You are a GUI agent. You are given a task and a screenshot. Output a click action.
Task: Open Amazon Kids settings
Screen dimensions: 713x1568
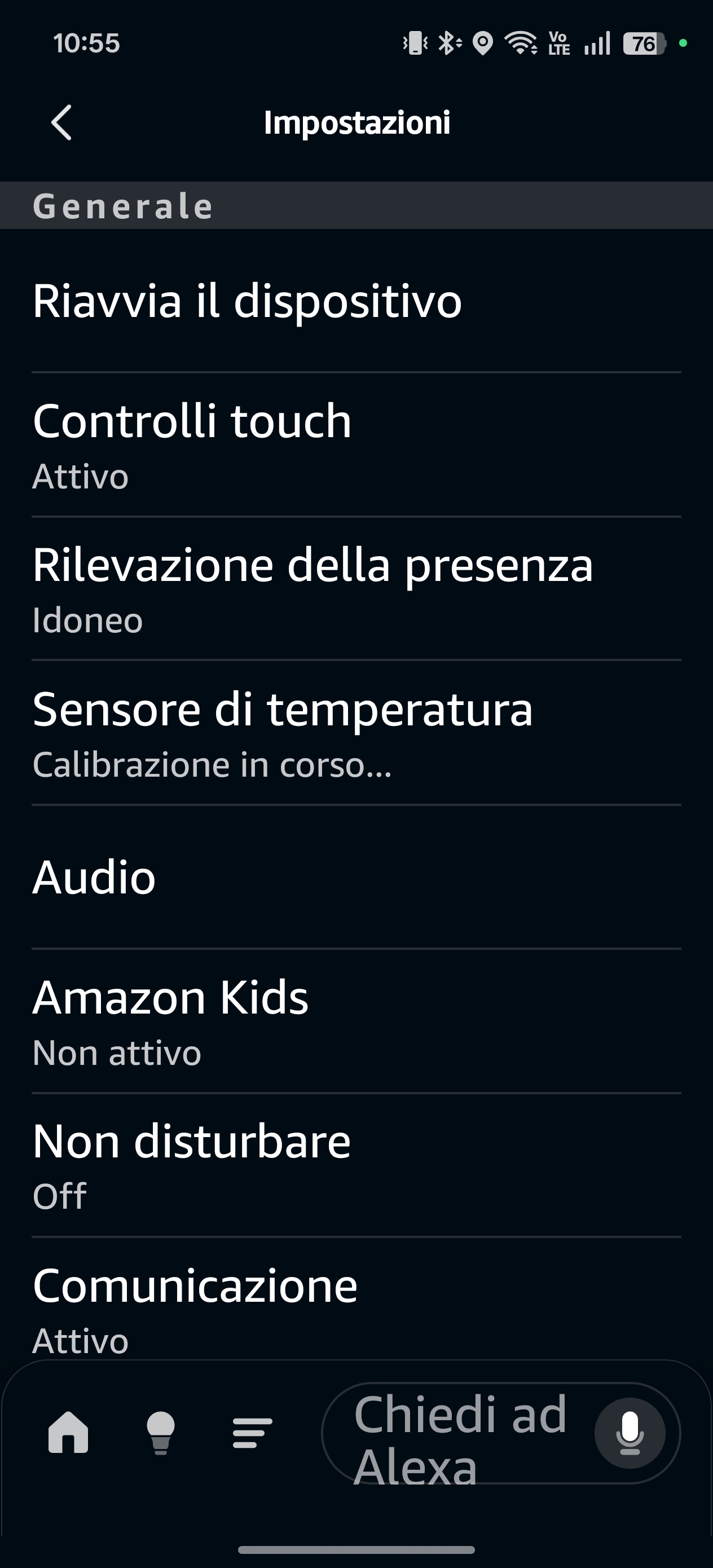170,1021
